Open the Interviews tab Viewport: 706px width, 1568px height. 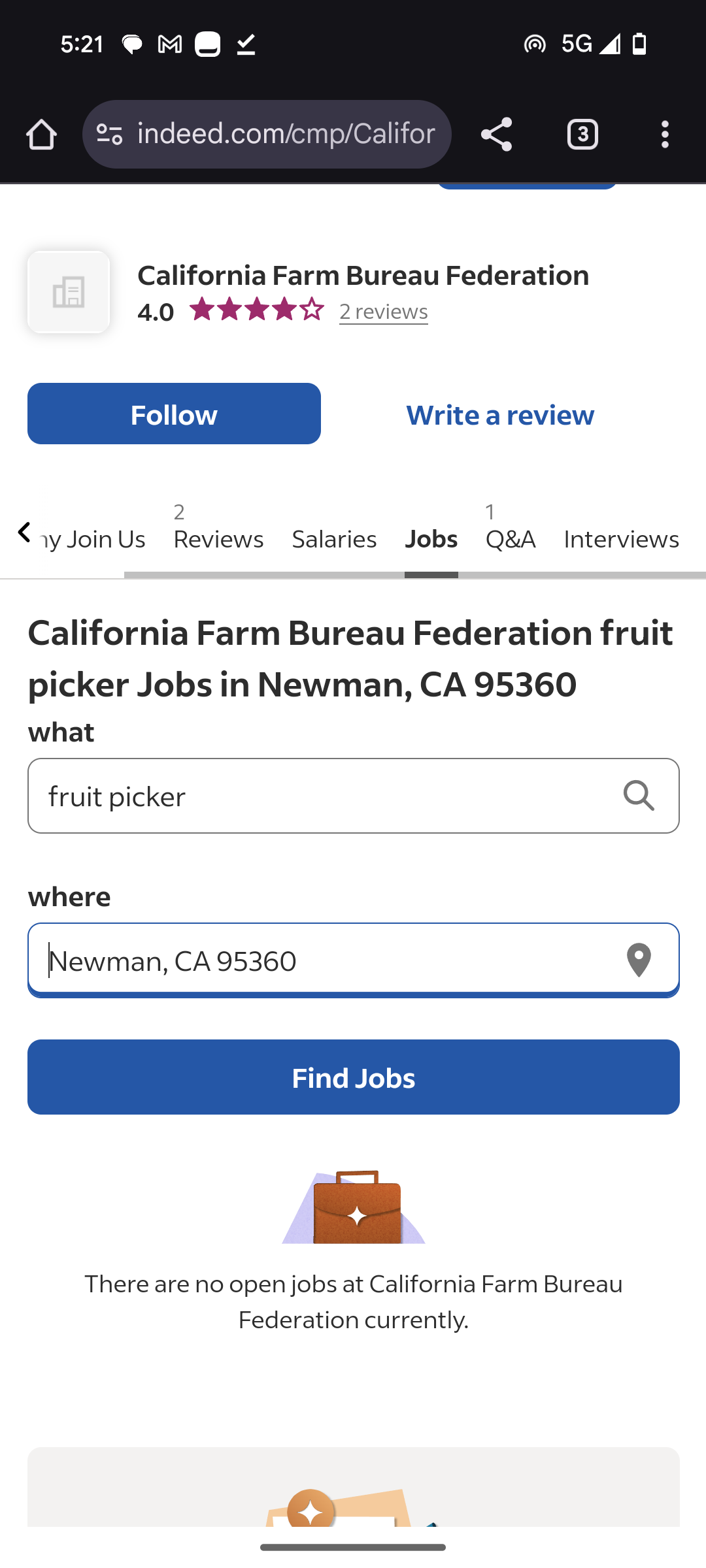(621, 540)
